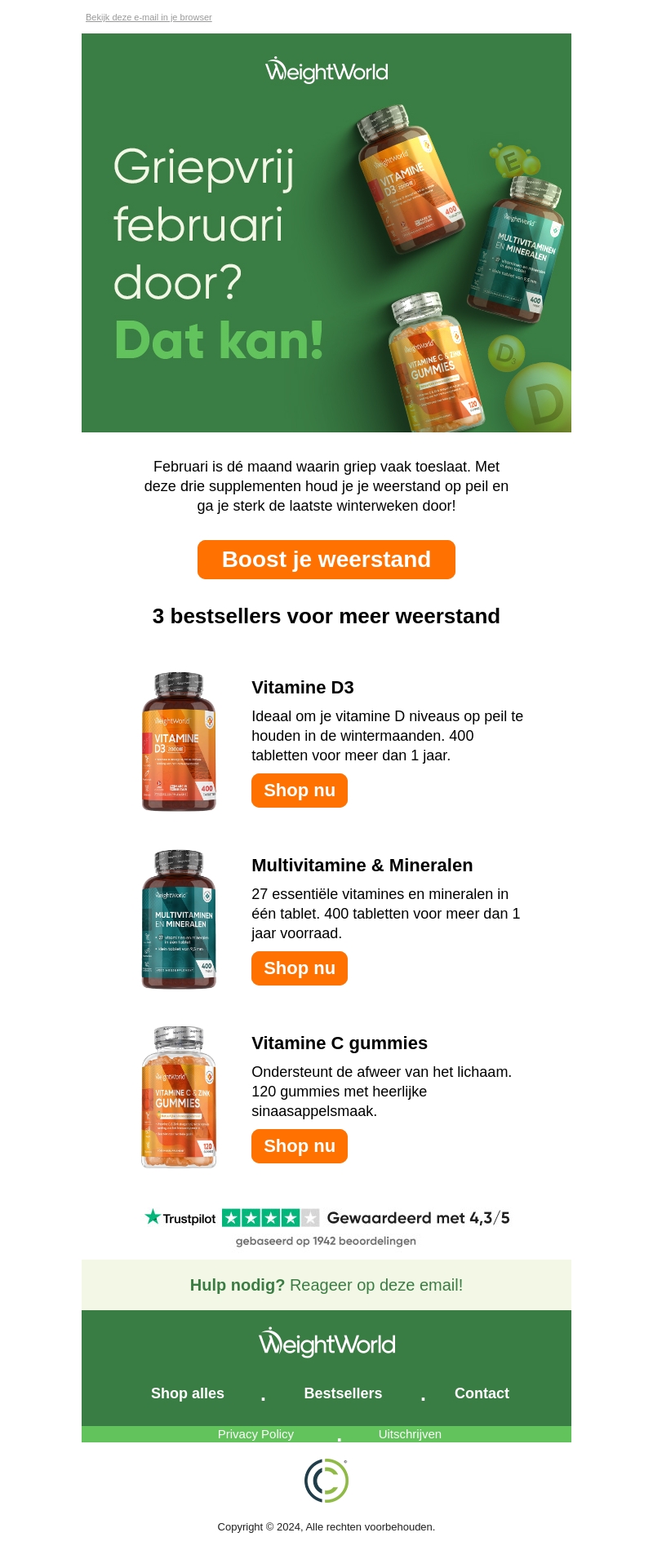
Task: Open the Griepvrij februari hero banner
Action: [326, 233]
